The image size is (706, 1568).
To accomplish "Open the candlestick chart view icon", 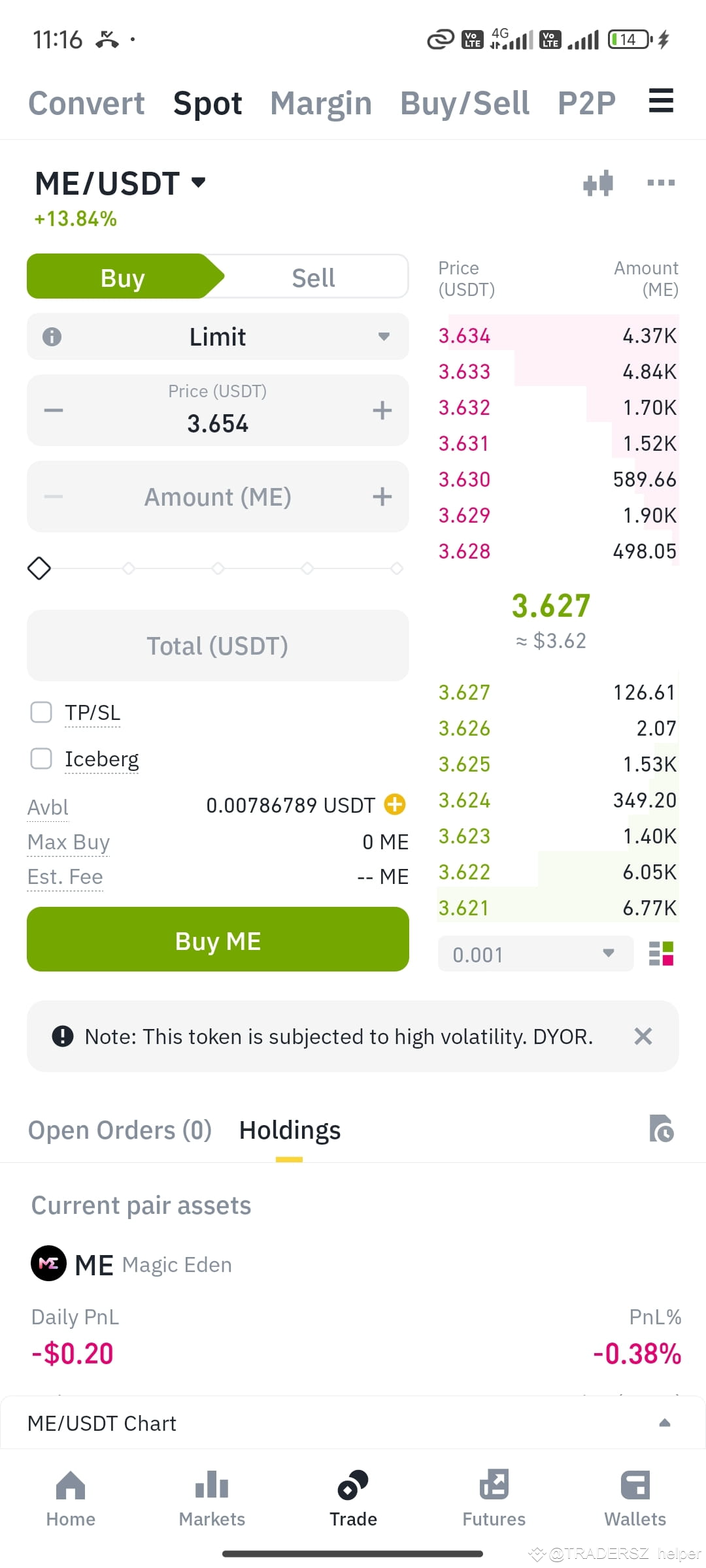I will [x=598, y=184].
